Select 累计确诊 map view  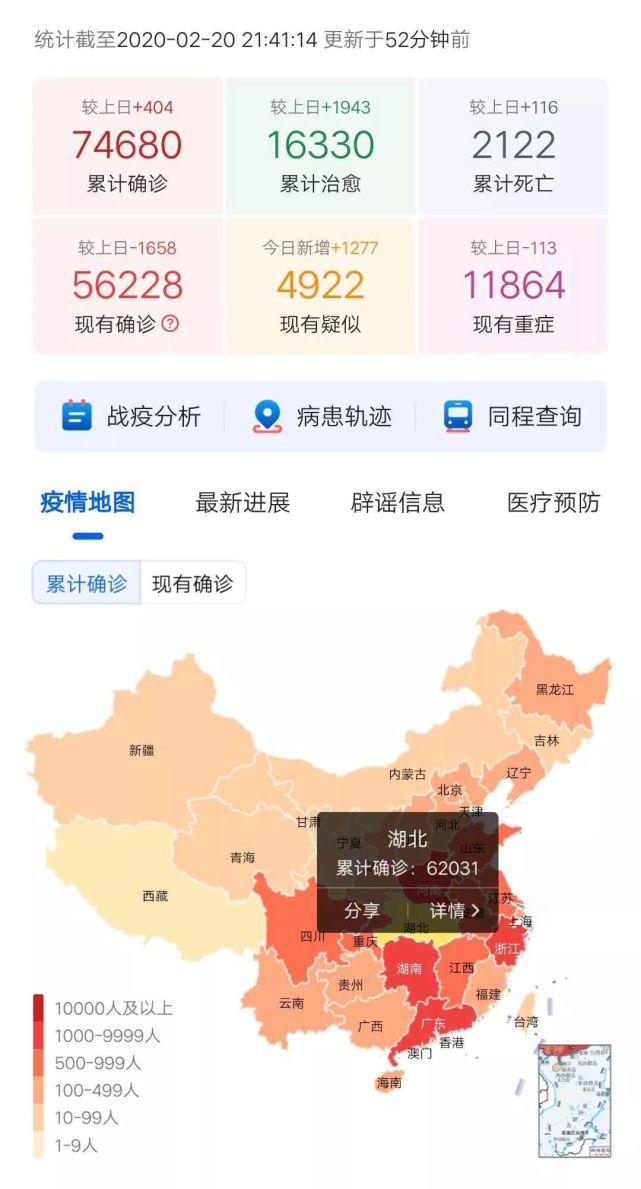click(x=87, y=584)
